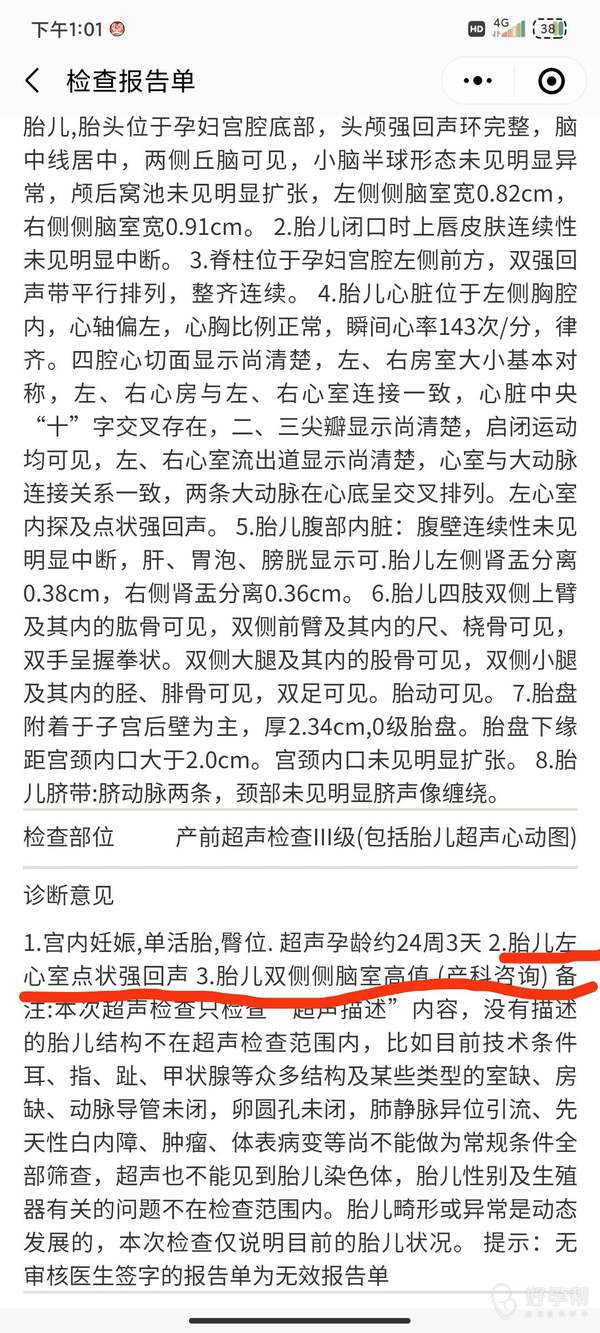Image resolution: width=600 pixels, height=1333 pixels.
Task: Go back from 检查报告单 page
Action: tap(33, 81)
